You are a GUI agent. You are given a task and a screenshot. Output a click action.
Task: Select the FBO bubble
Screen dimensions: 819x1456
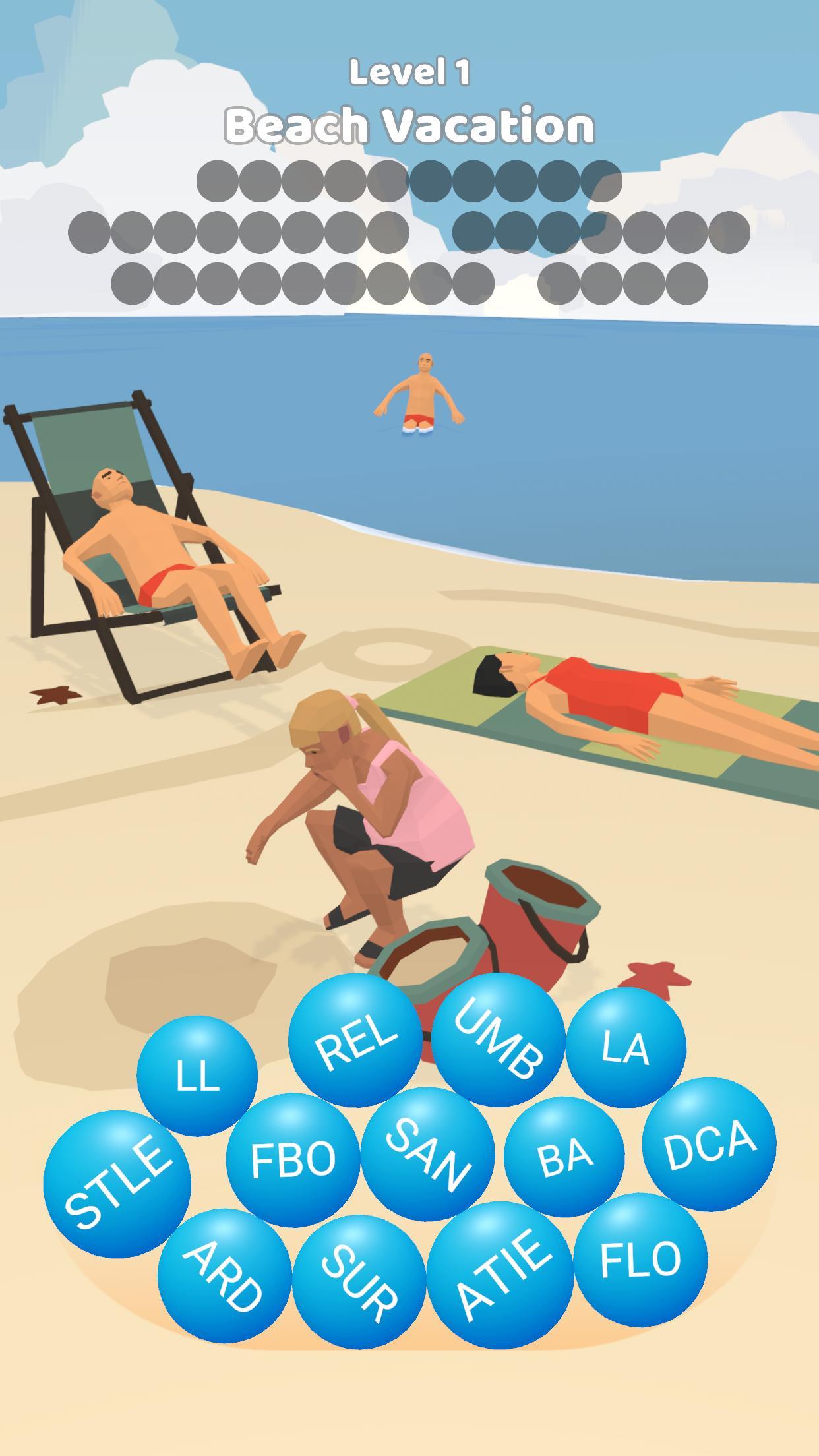coord(293,1160)
